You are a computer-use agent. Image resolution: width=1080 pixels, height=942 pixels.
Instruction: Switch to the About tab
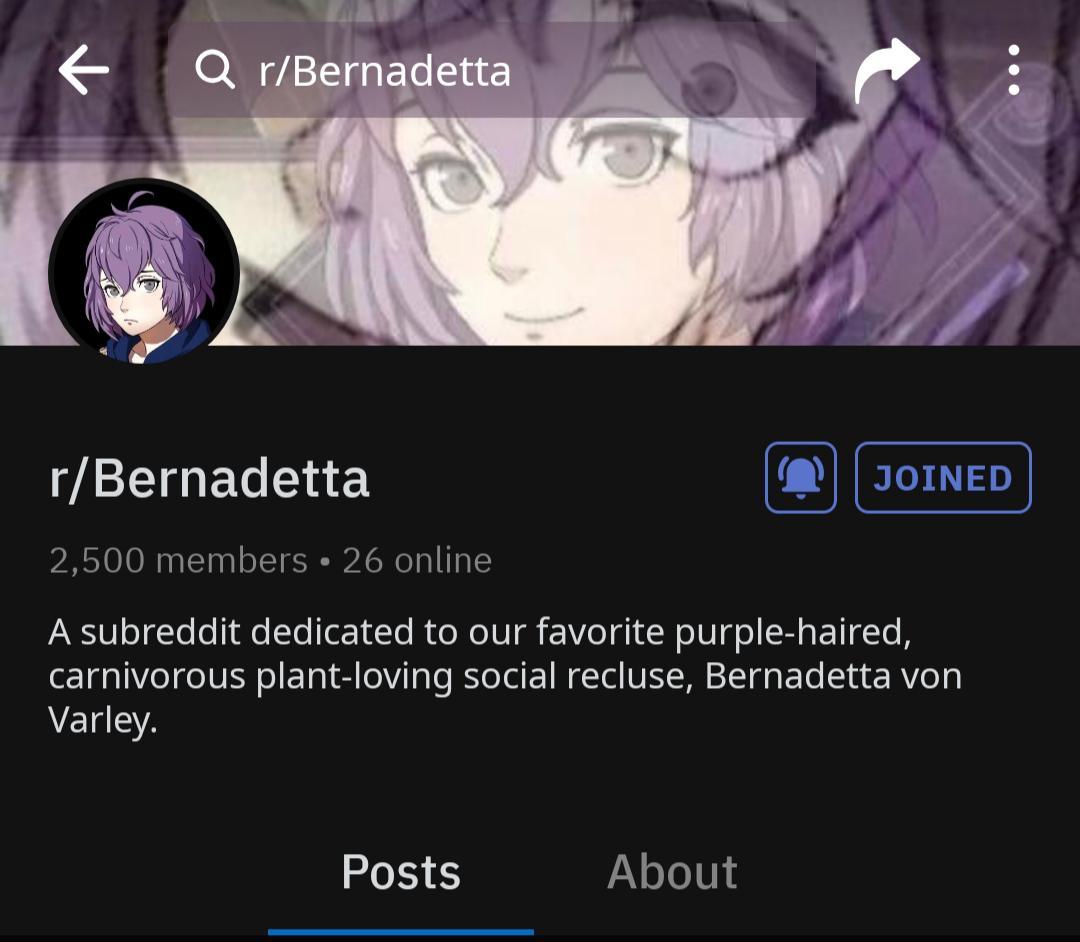[x=672, y=872]
